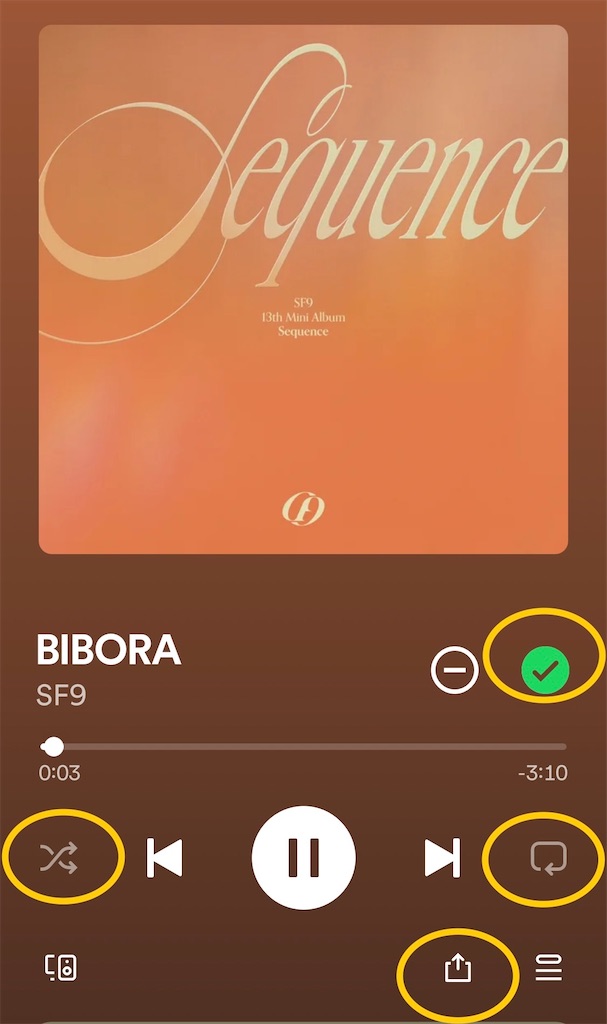Pause the song BIBORA
Image resolution: width=607 pixels, height=1024 pixels.
303,857
